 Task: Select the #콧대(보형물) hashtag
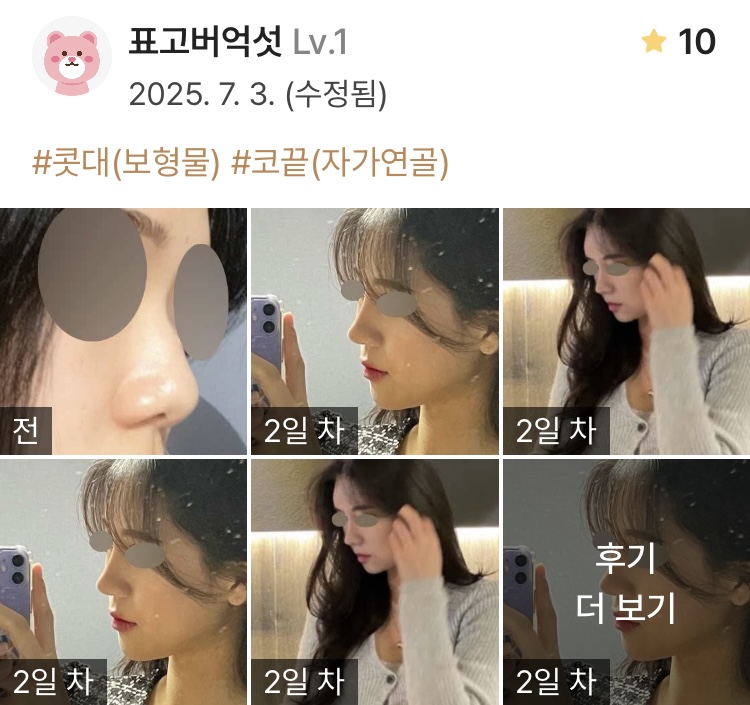tap(126, 163)
